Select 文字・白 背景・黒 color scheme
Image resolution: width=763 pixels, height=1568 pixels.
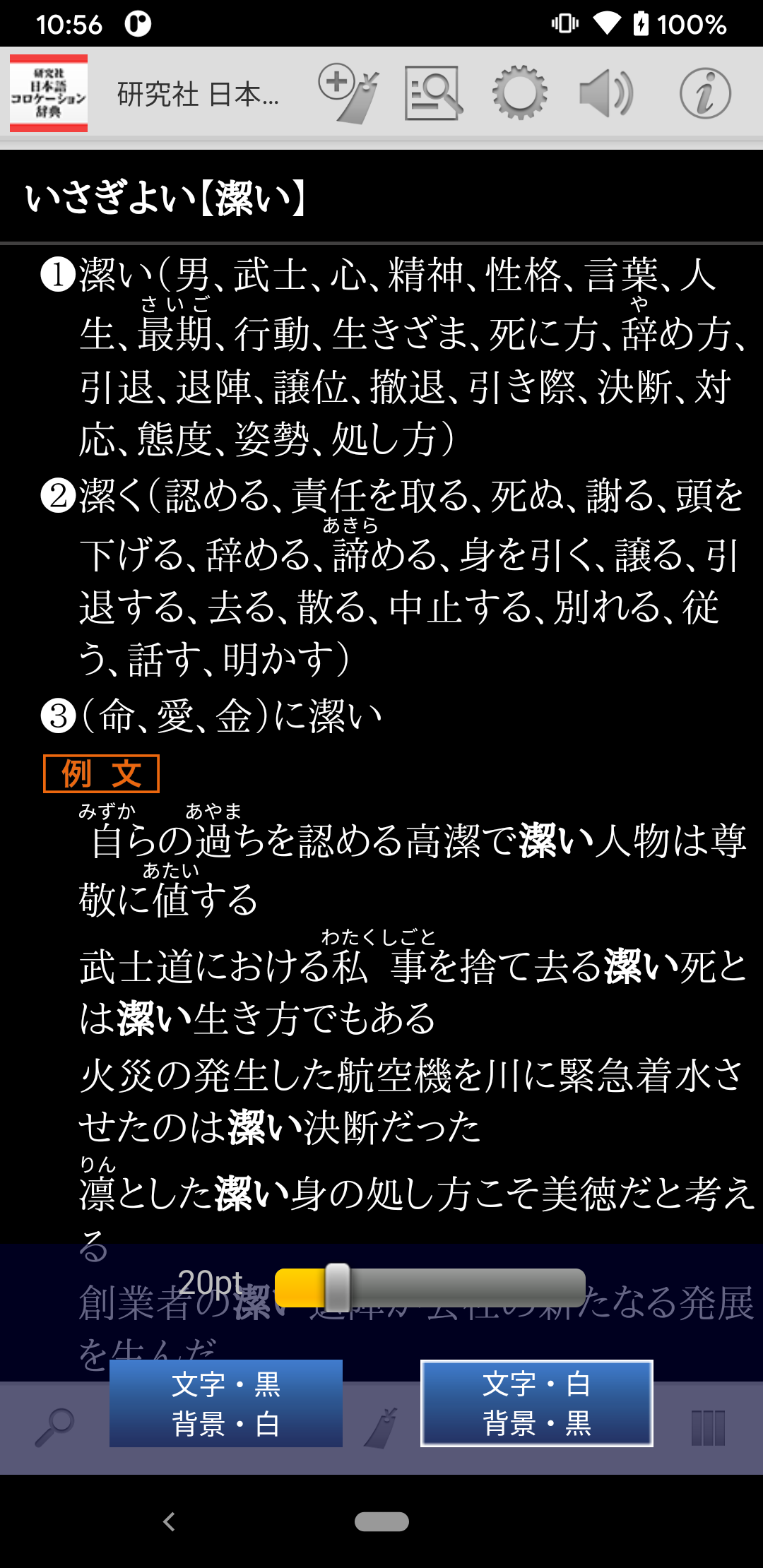coord(536,1403)
